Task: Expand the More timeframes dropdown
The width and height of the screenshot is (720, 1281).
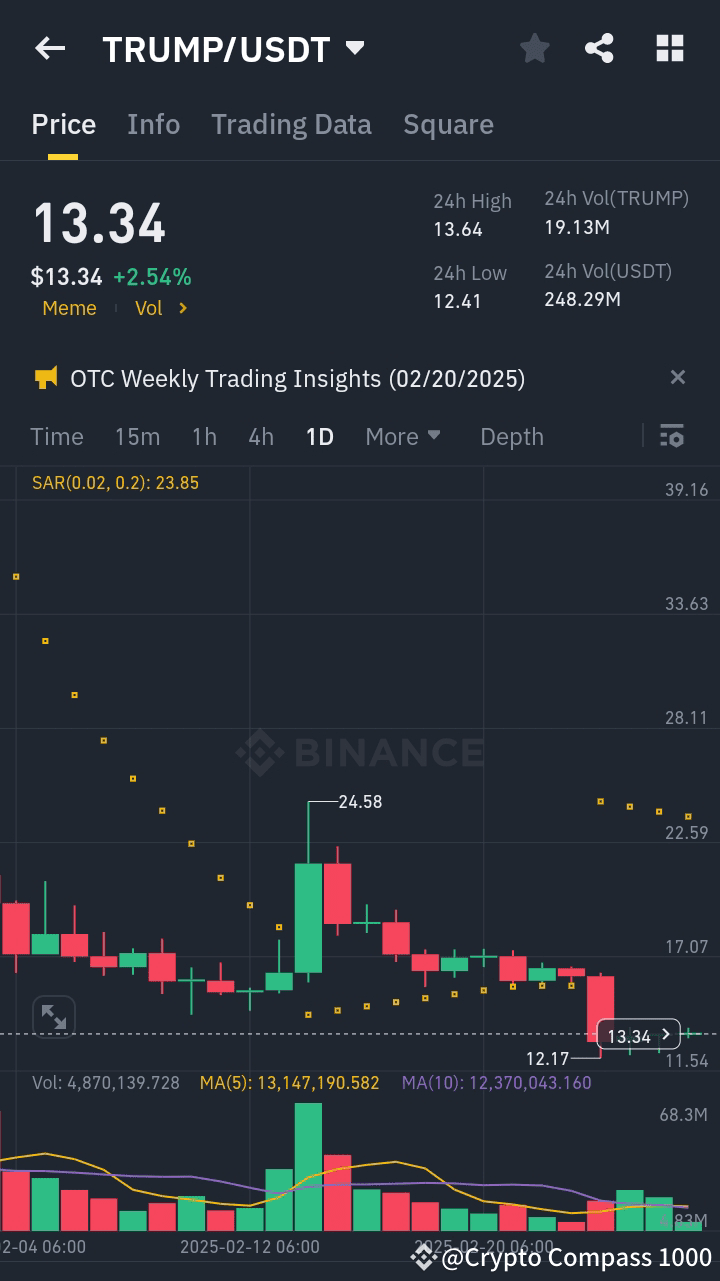Action: pos(403,436)
